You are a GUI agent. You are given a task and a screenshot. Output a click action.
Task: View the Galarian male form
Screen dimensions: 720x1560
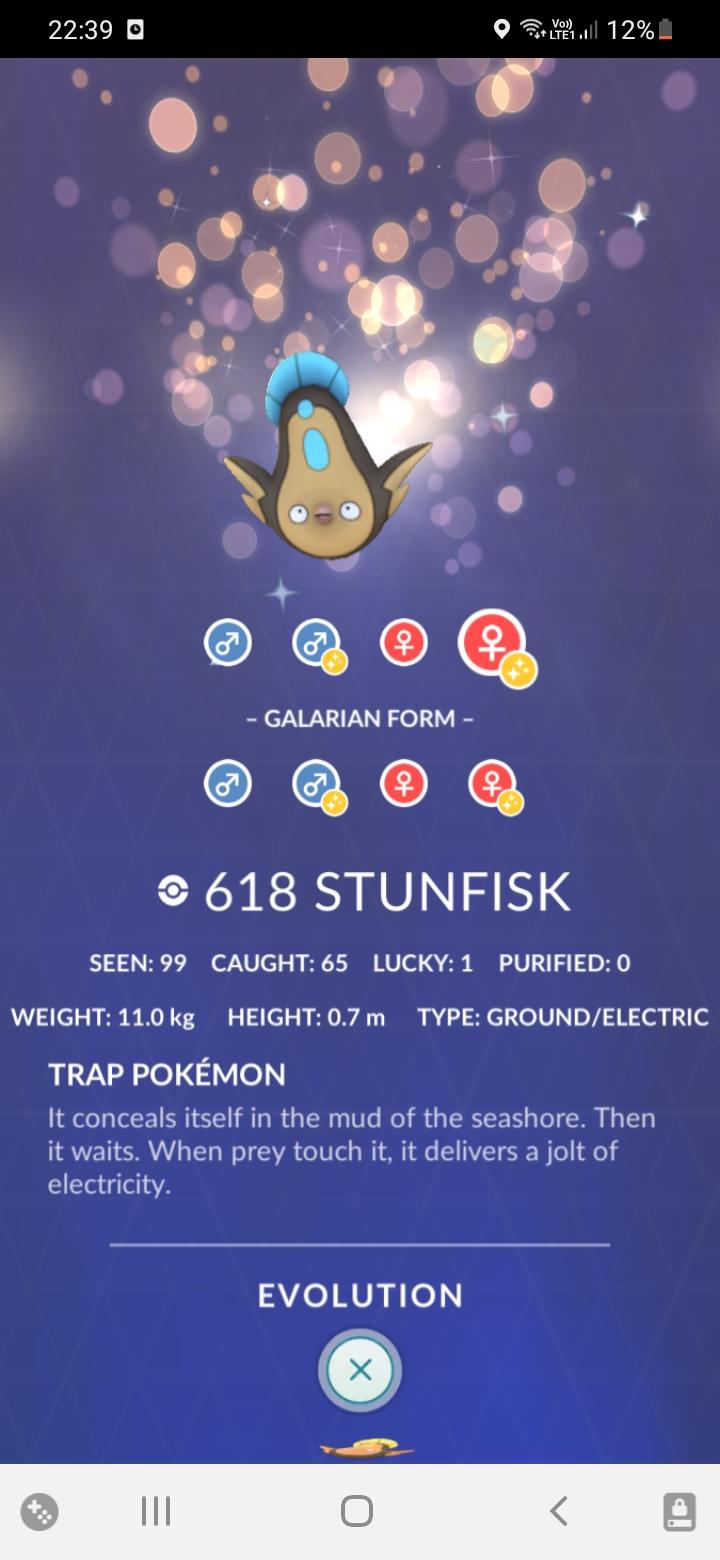click(228, 783)
